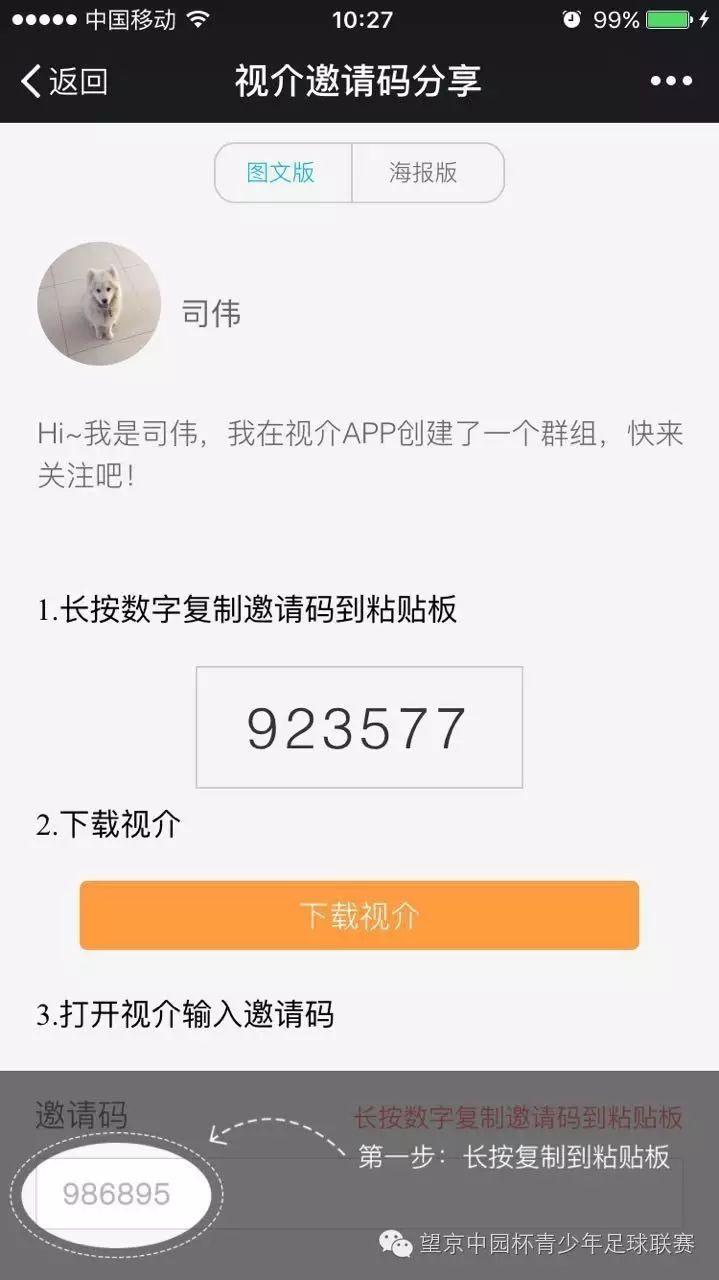This screenshot has height=1280, width=719.
Task: Open the three-dot overflow menu
Action: click(x=671, y=81)
